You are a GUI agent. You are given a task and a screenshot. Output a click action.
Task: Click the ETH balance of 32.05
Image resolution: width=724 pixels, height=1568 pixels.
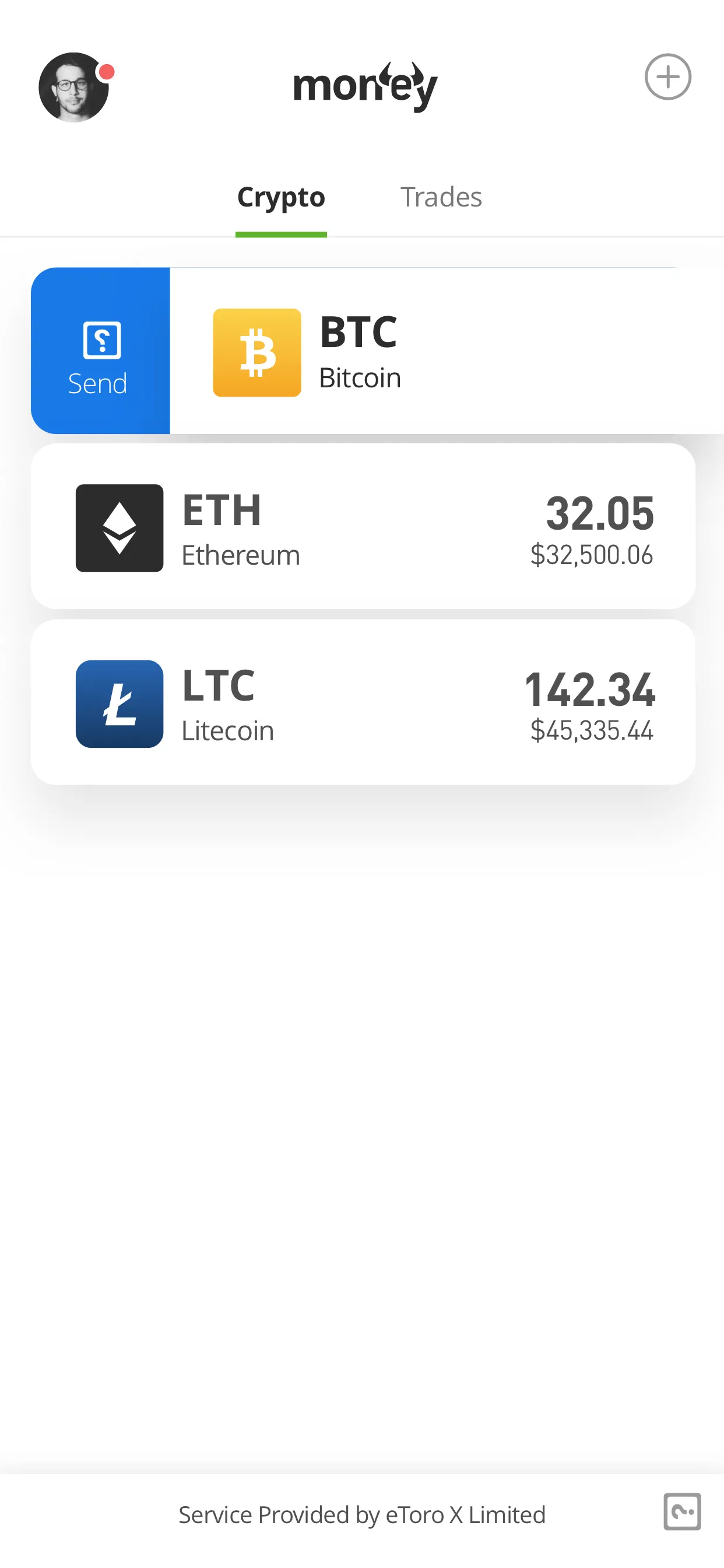599,513
